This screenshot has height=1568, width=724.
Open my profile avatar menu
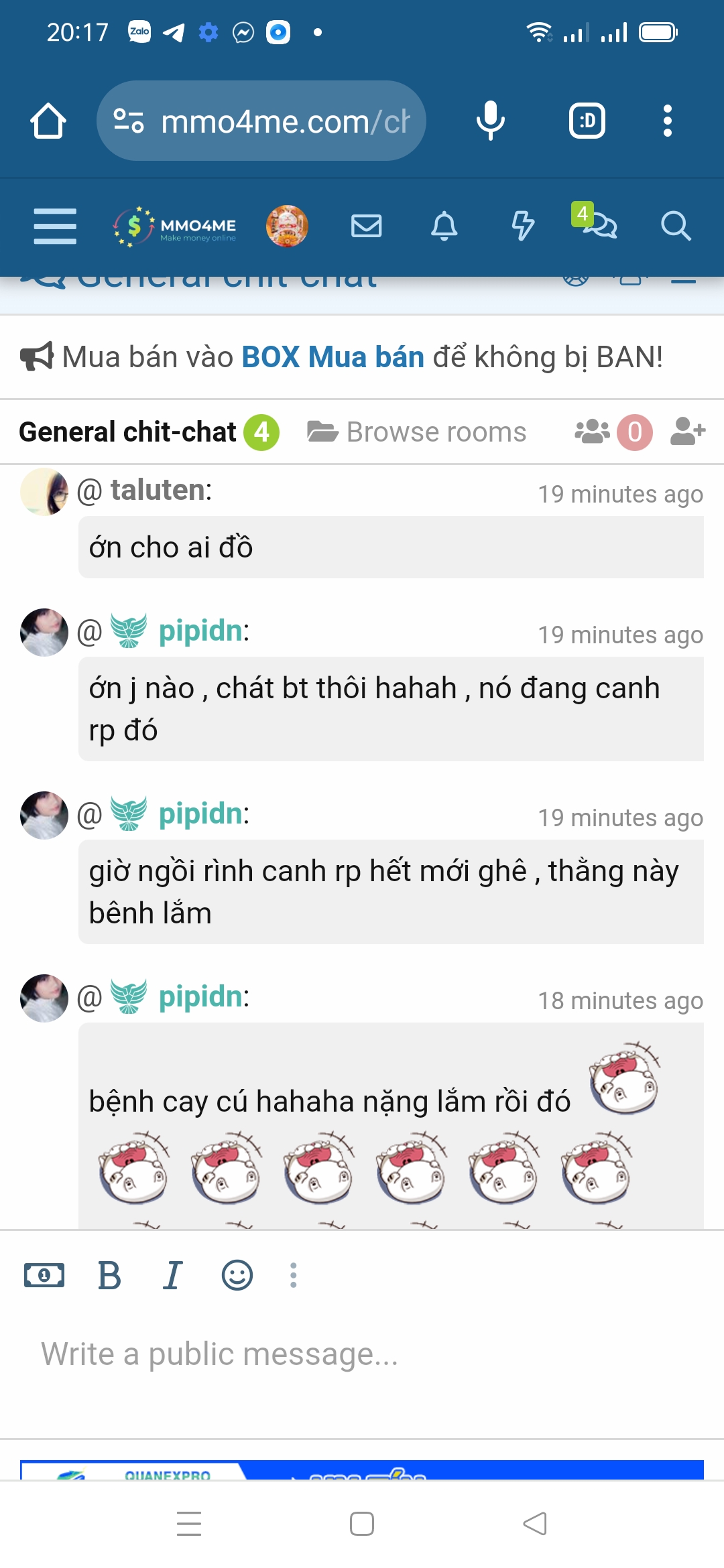(x=287, y=226)
